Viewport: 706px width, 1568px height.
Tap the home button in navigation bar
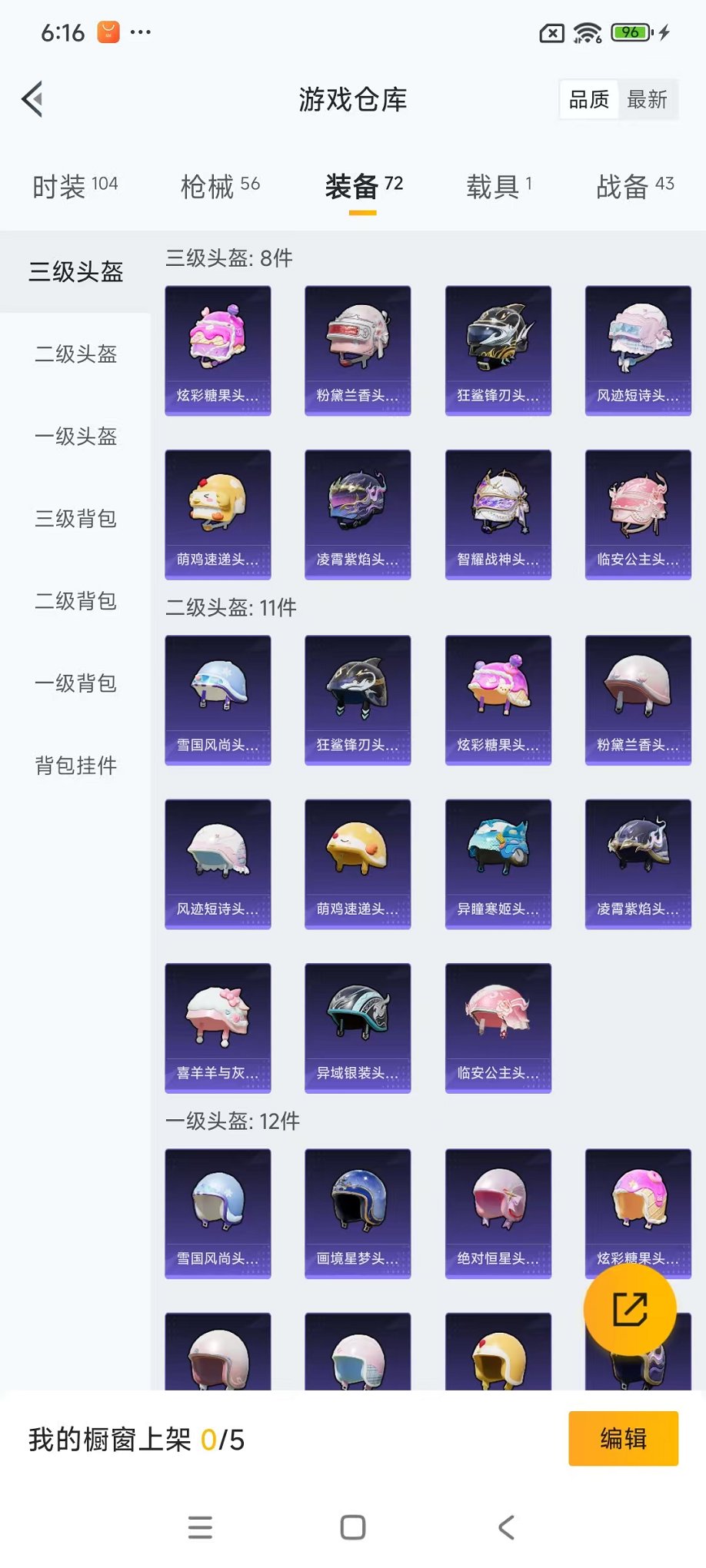pyautogui.click(x=352, y=1526)
